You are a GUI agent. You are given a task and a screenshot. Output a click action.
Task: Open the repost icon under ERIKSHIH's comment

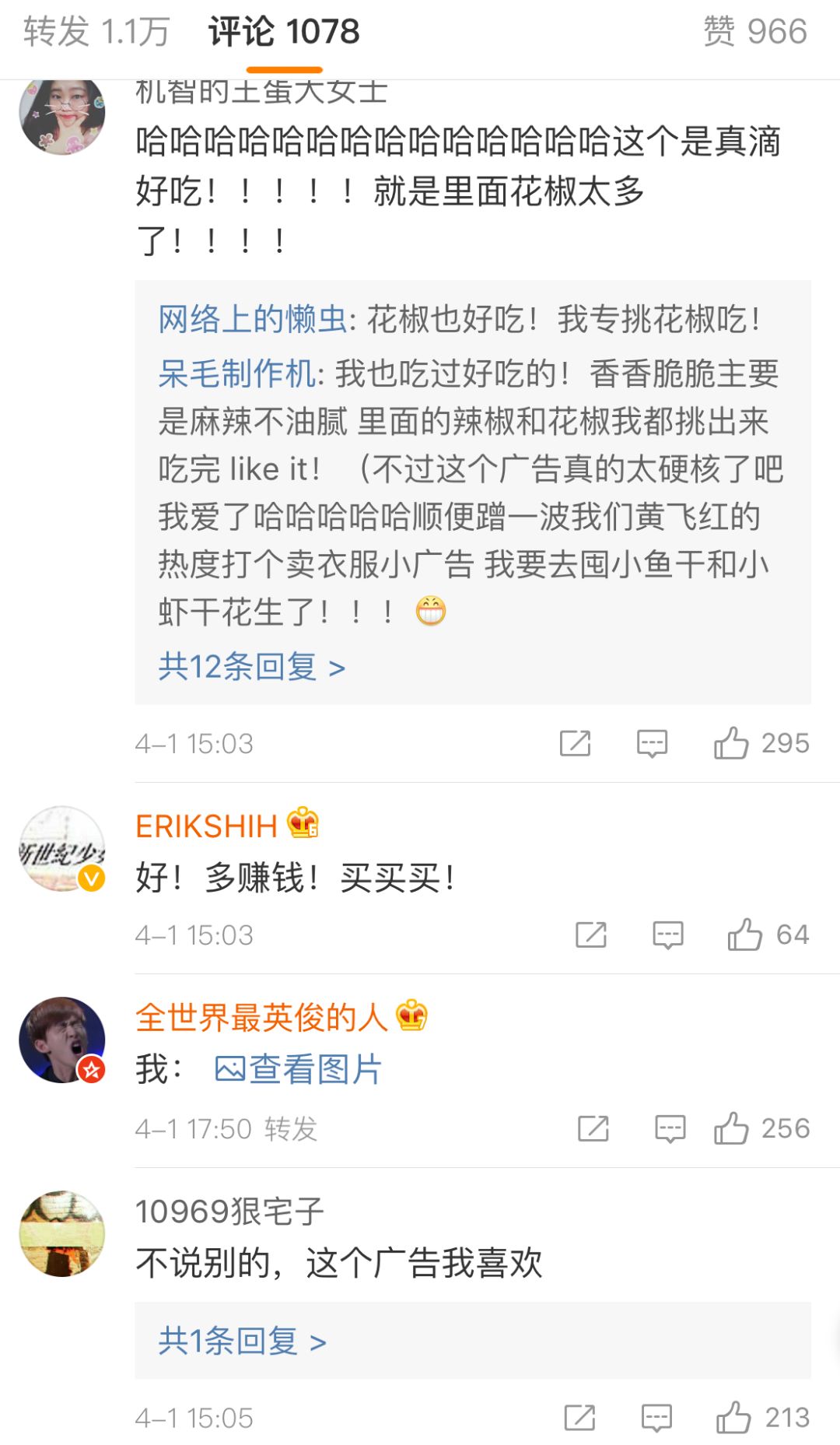pyautogui.click(x=592, y=935)
